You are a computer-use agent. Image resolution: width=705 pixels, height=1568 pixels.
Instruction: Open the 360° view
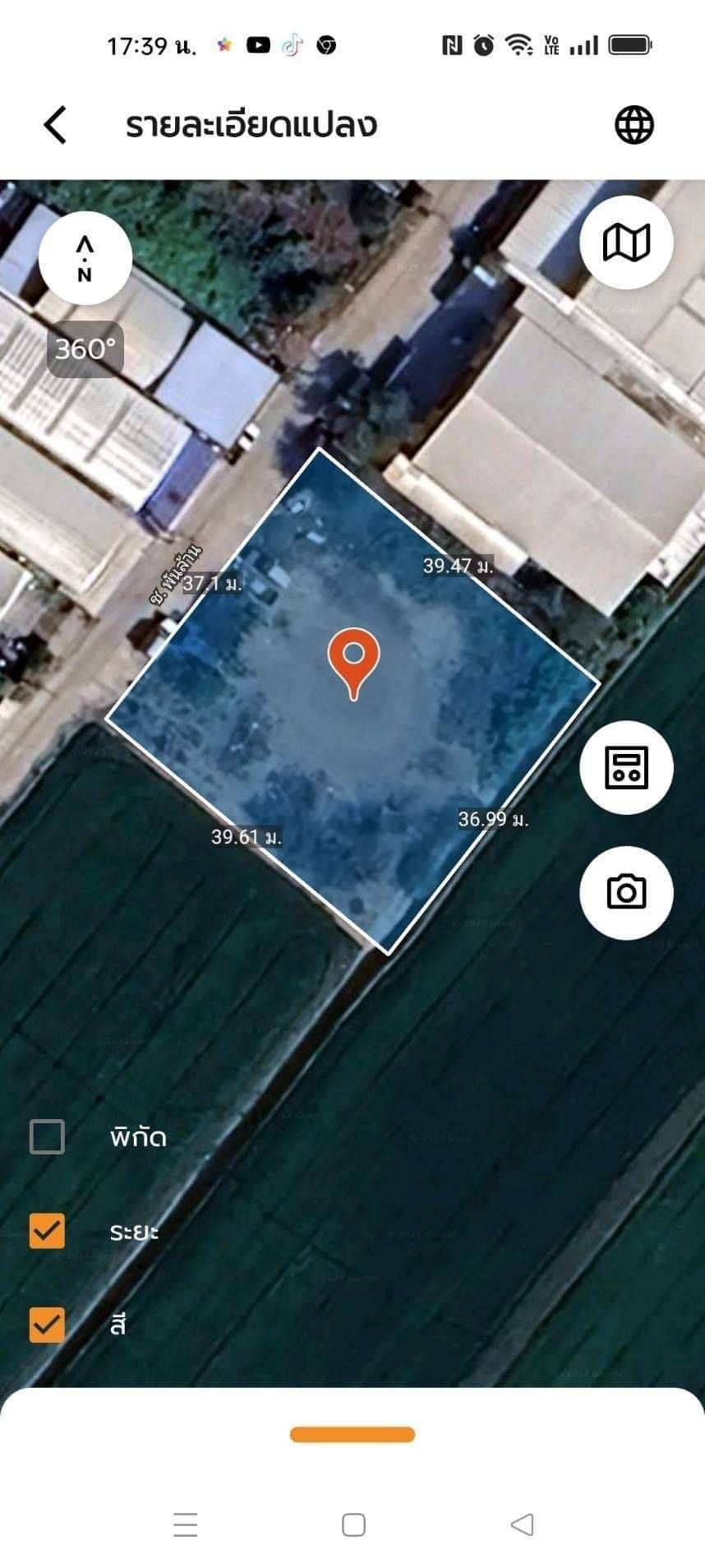tap(85, 349)
